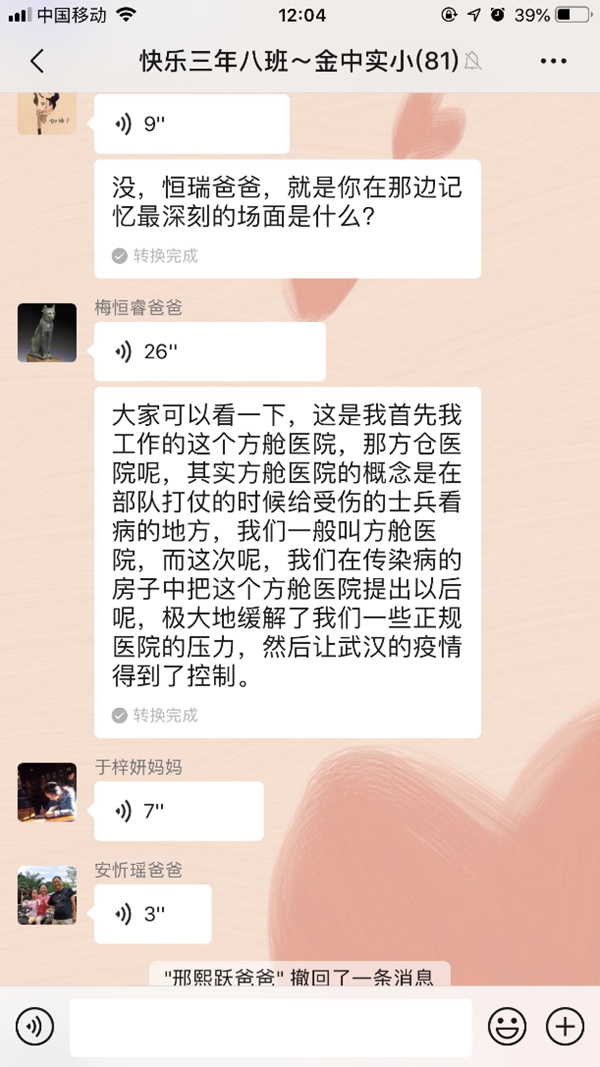This screenshot has height=1067, width=600.
Task: Open 于梓妍妈妈's profile avatar
Action: click(x=47, y=792)
